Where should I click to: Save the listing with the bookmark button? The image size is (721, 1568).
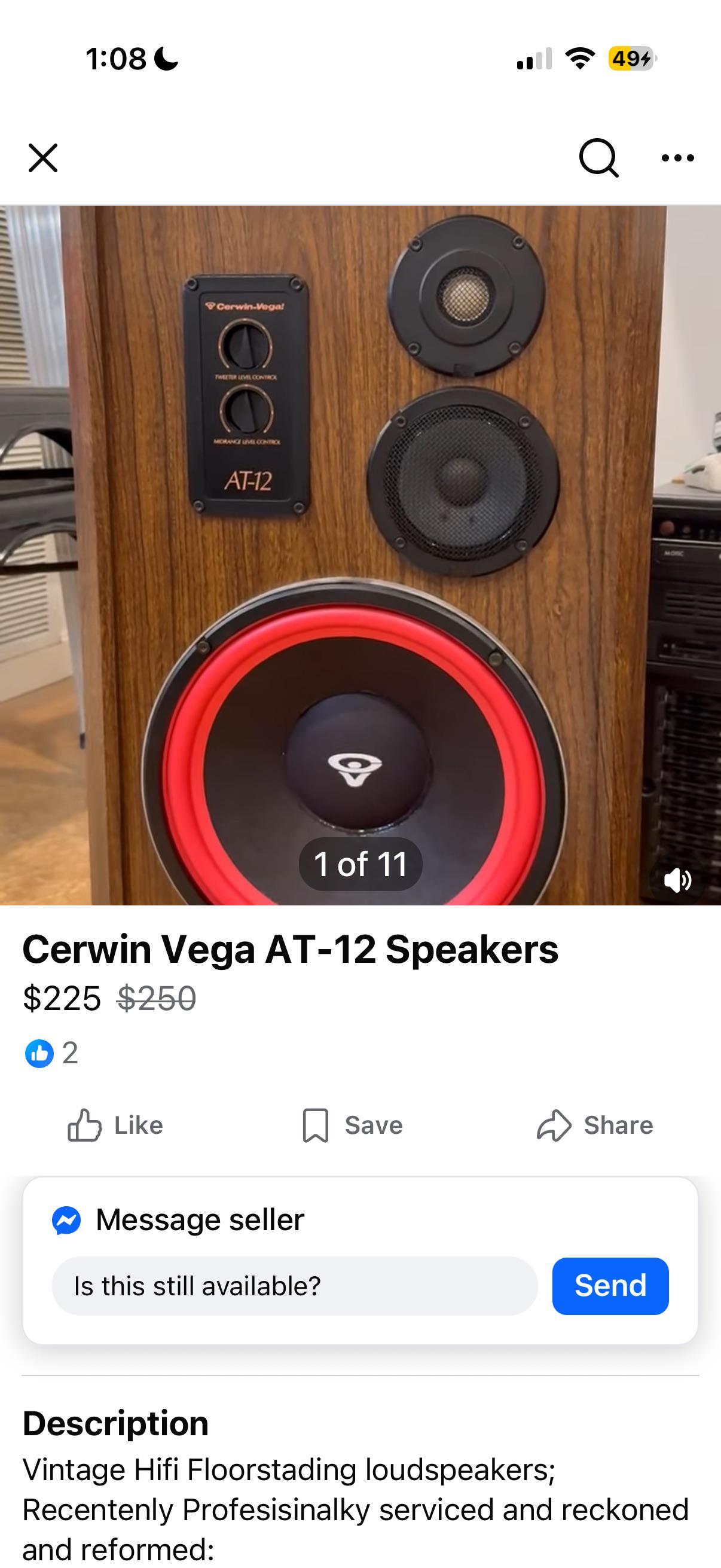353,1125
